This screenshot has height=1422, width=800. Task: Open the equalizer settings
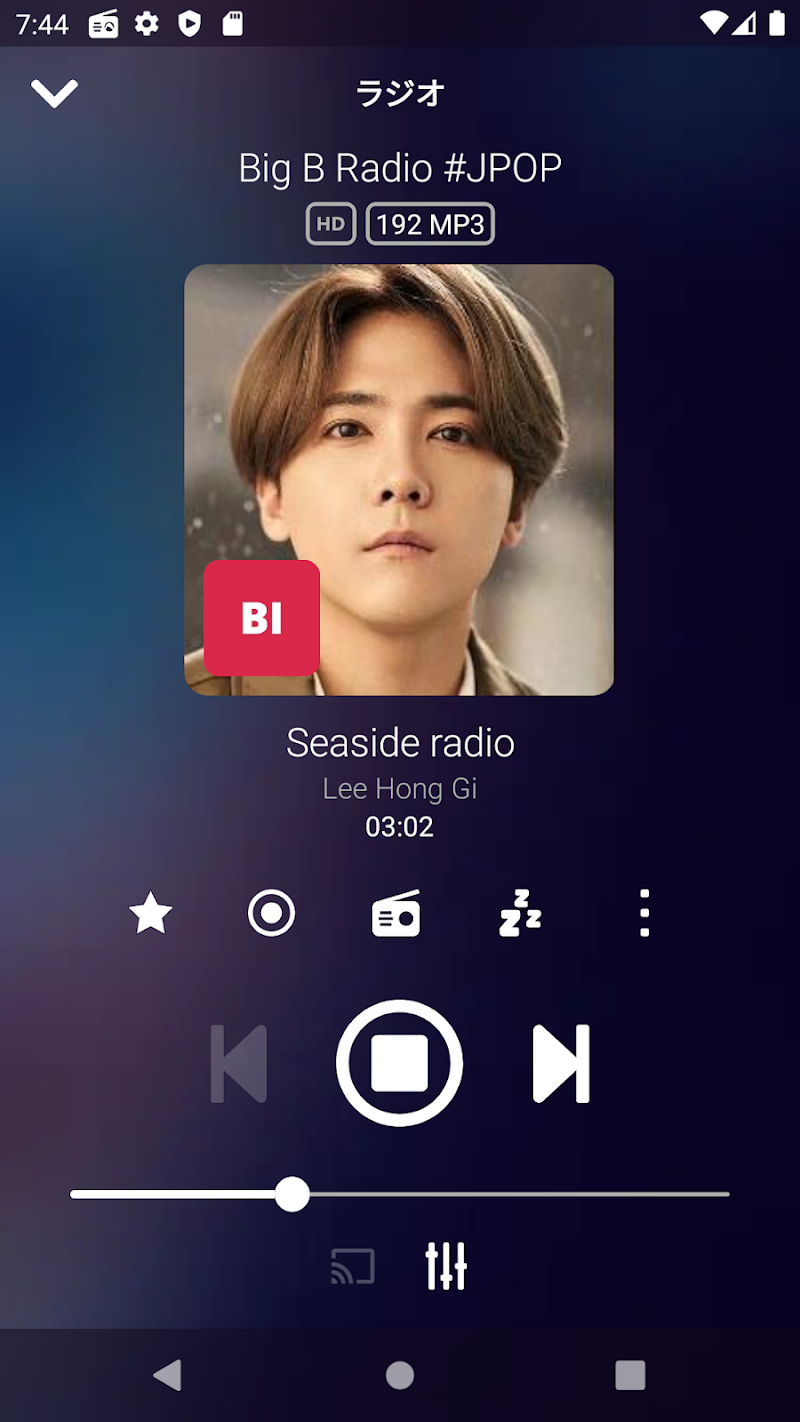point(446,1266)
